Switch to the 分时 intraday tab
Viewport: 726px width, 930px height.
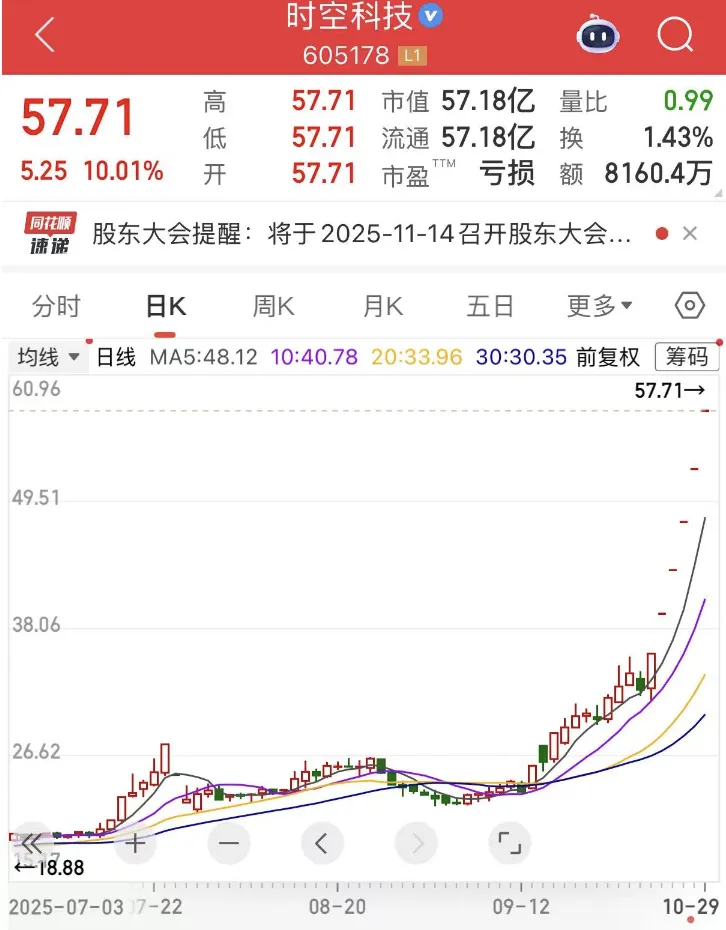[57, 306]
